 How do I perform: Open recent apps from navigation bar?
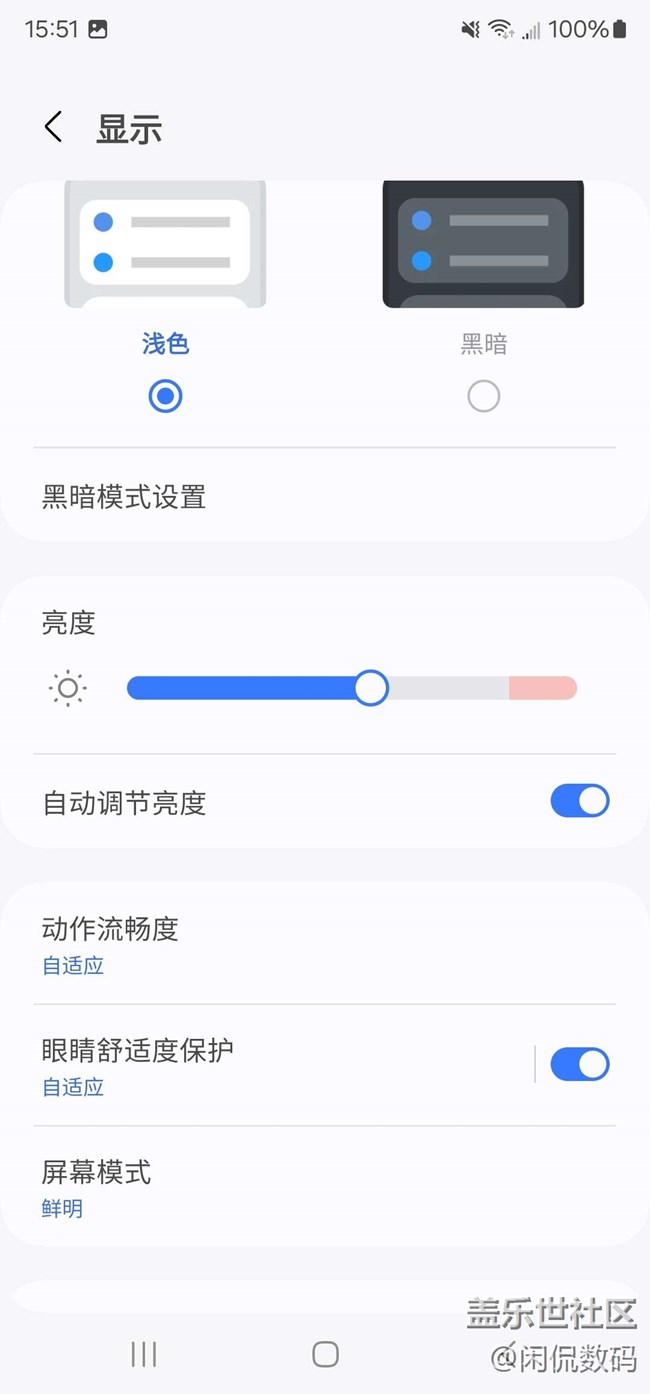[x=144, y=1354]
